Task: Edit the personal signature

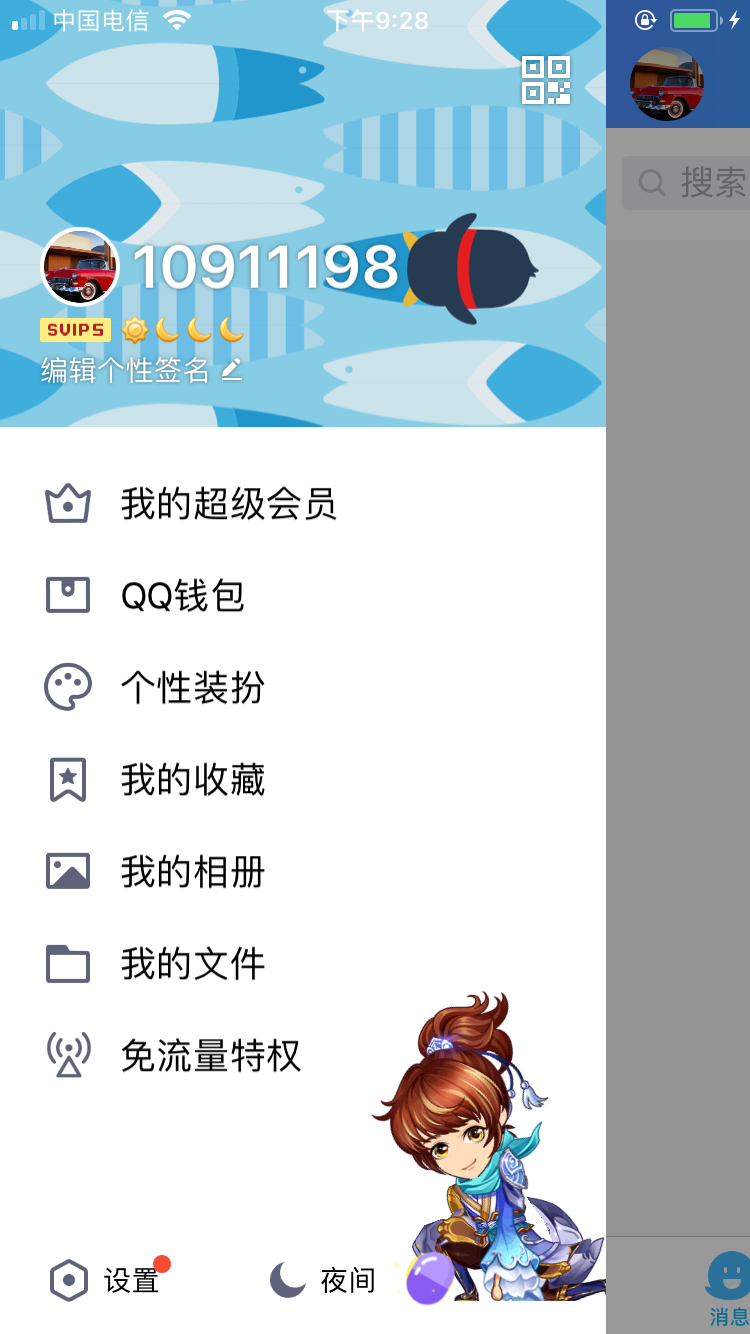Action: click(x=141, y=371)
